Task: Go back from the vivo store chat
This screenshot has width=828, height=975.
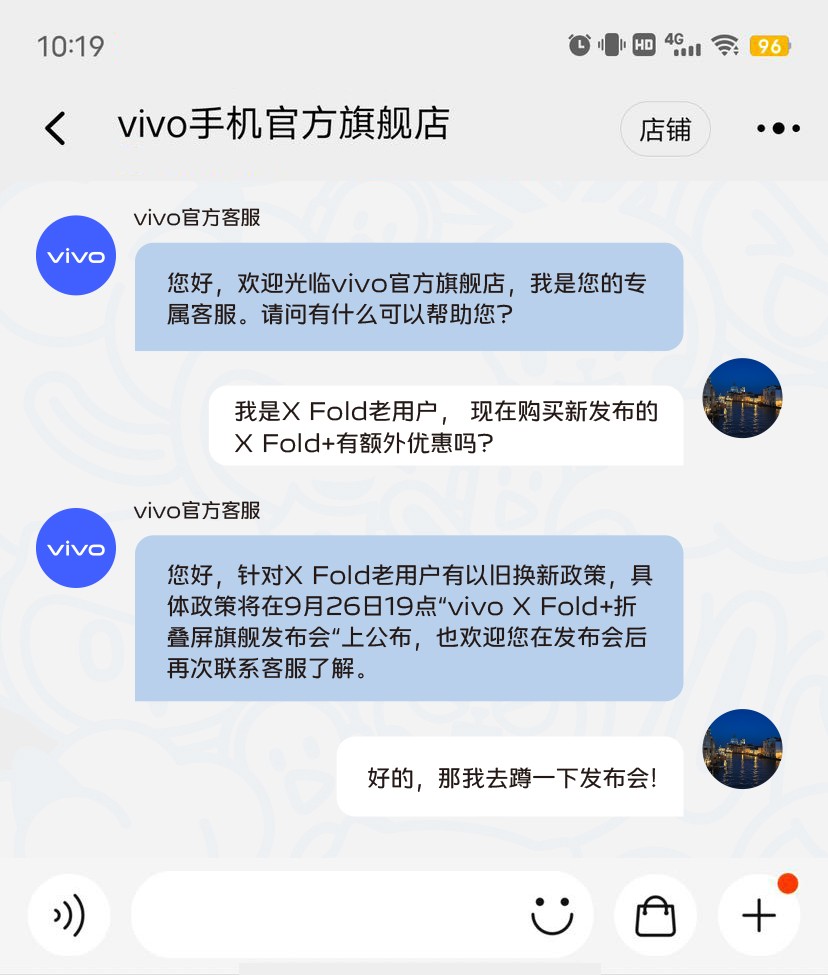Action: pos(56,128)
